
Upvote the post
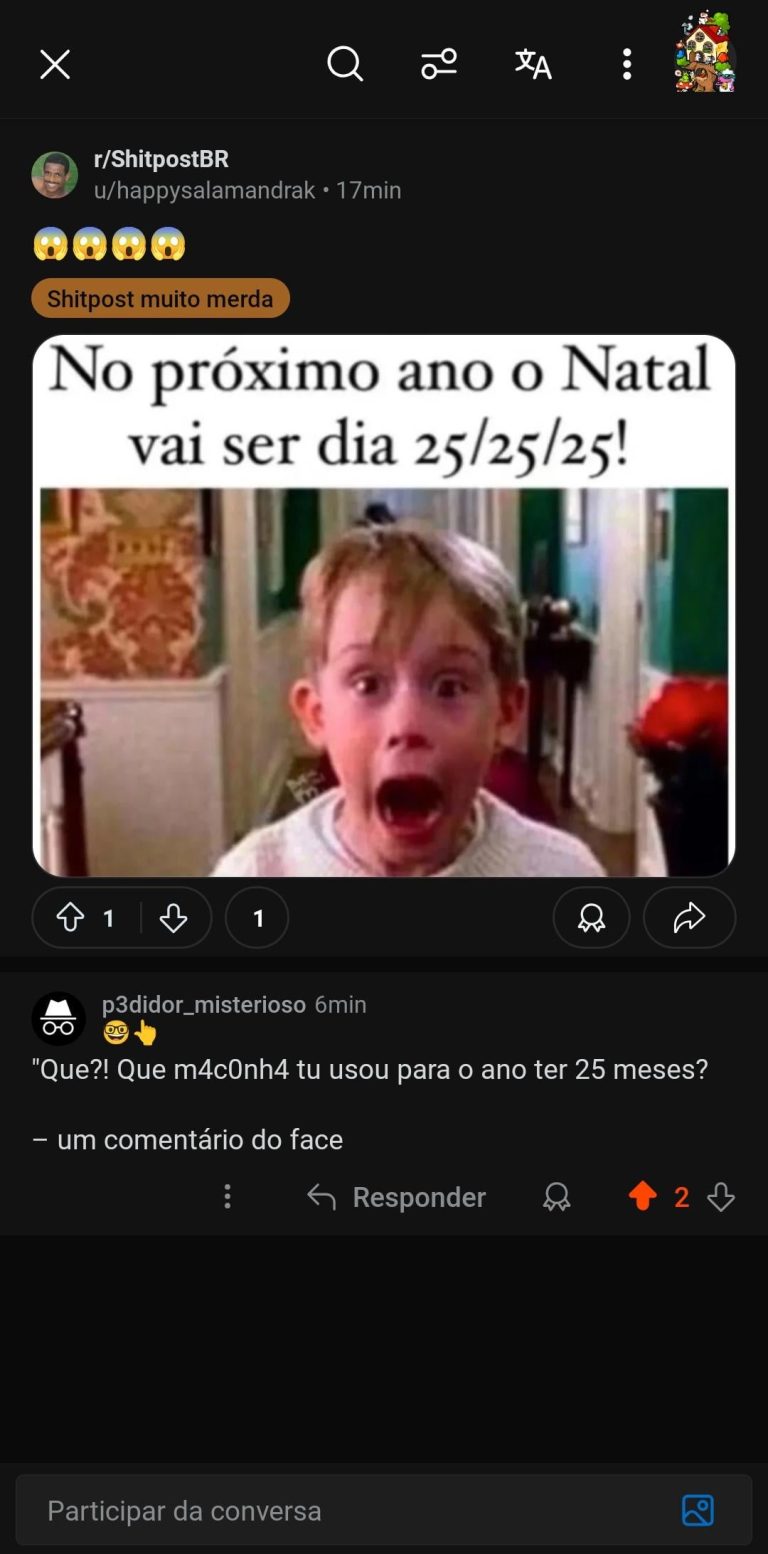point(70,918)
